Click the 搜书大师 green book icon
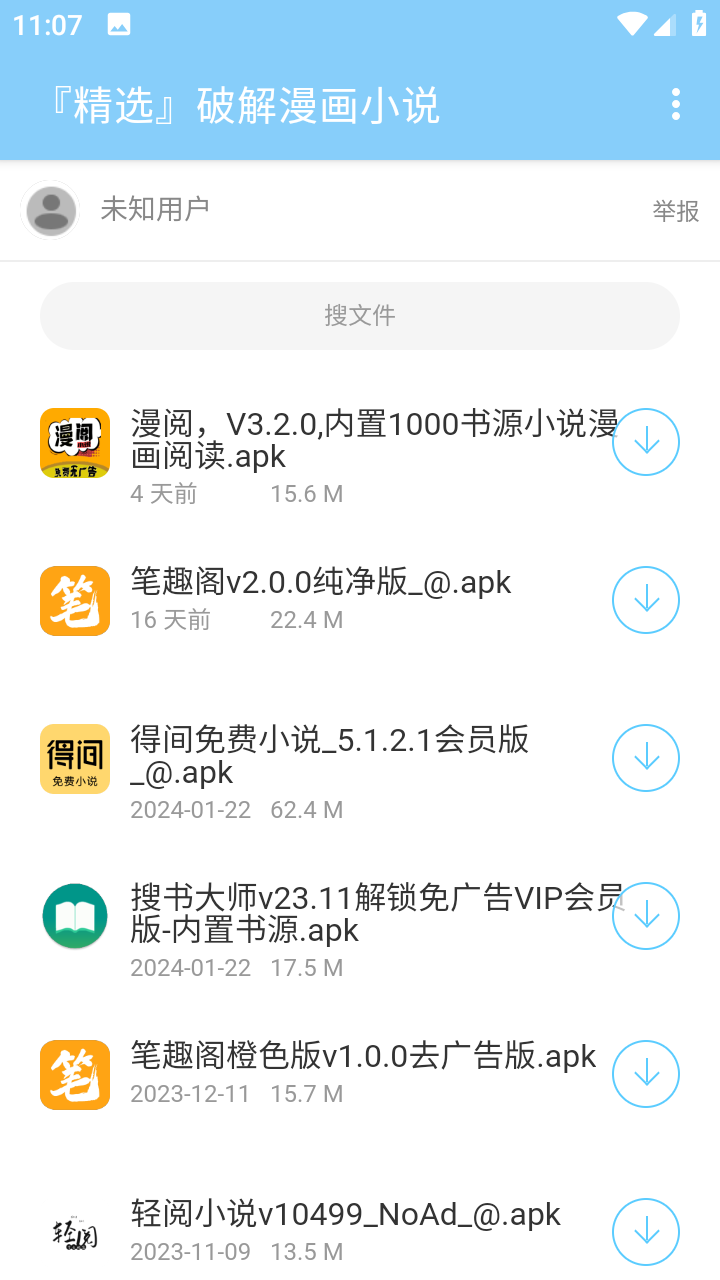The image size is (720, 1280). 74,916
